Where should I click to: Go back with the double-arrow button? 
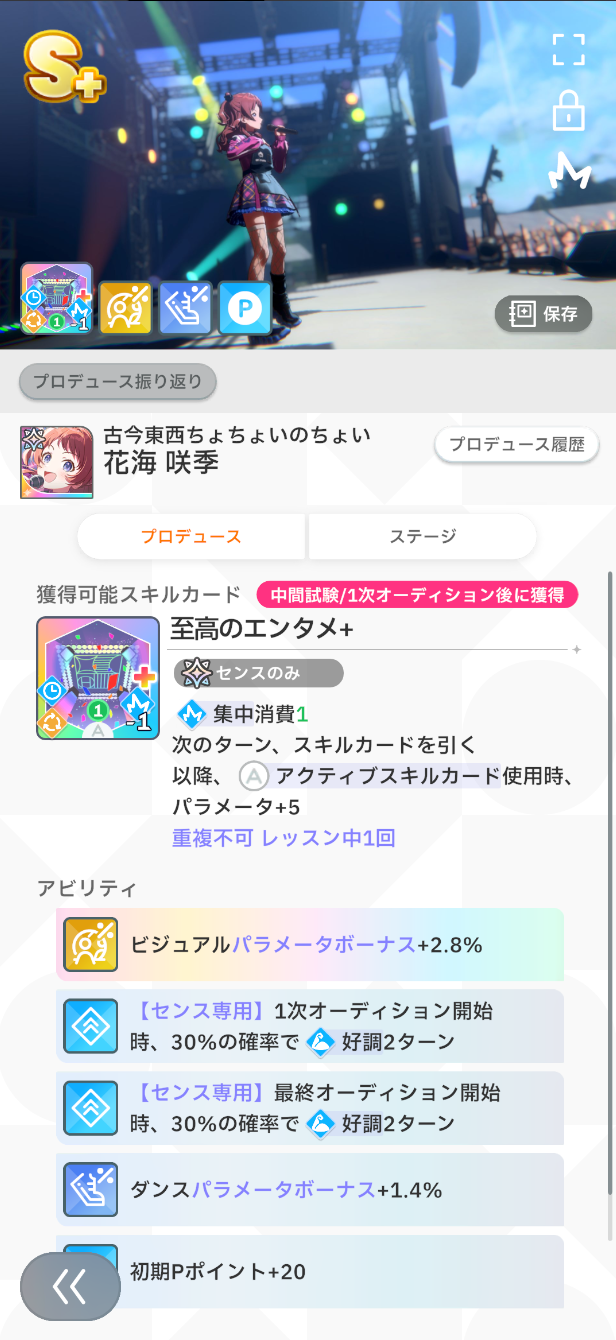click(70, 1288)
